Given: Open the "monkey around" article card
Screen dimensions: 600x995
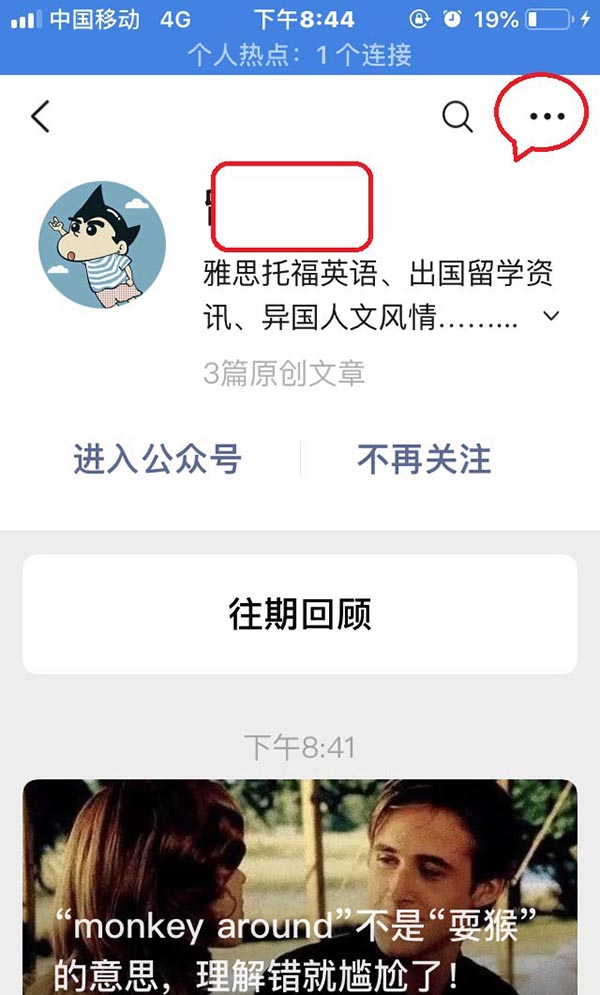Looking at the screenshot, I should tap(300, 888).
